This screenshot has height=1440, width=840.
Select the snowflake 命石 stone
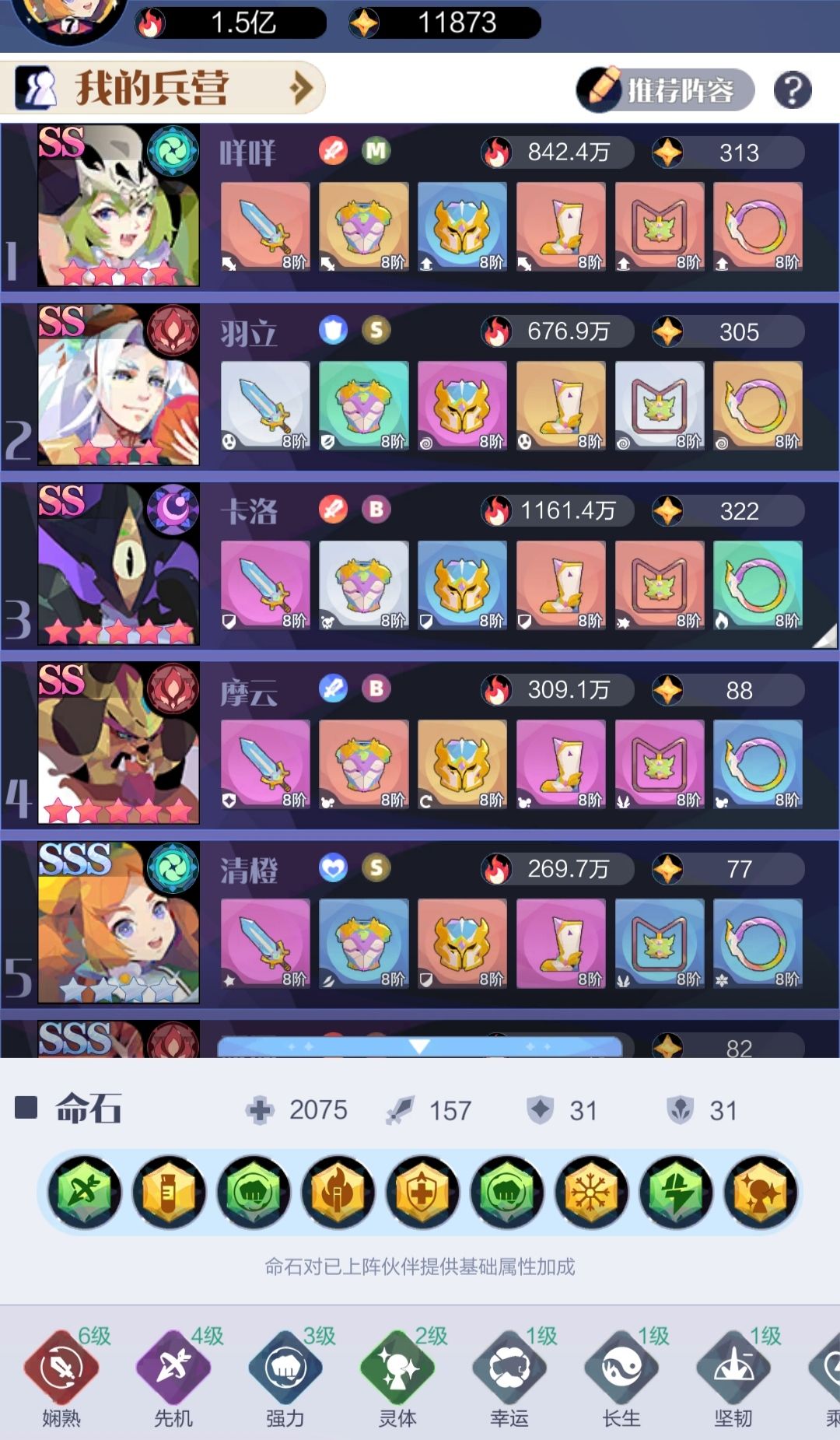pyautogui.click(x=591, y=1192)
